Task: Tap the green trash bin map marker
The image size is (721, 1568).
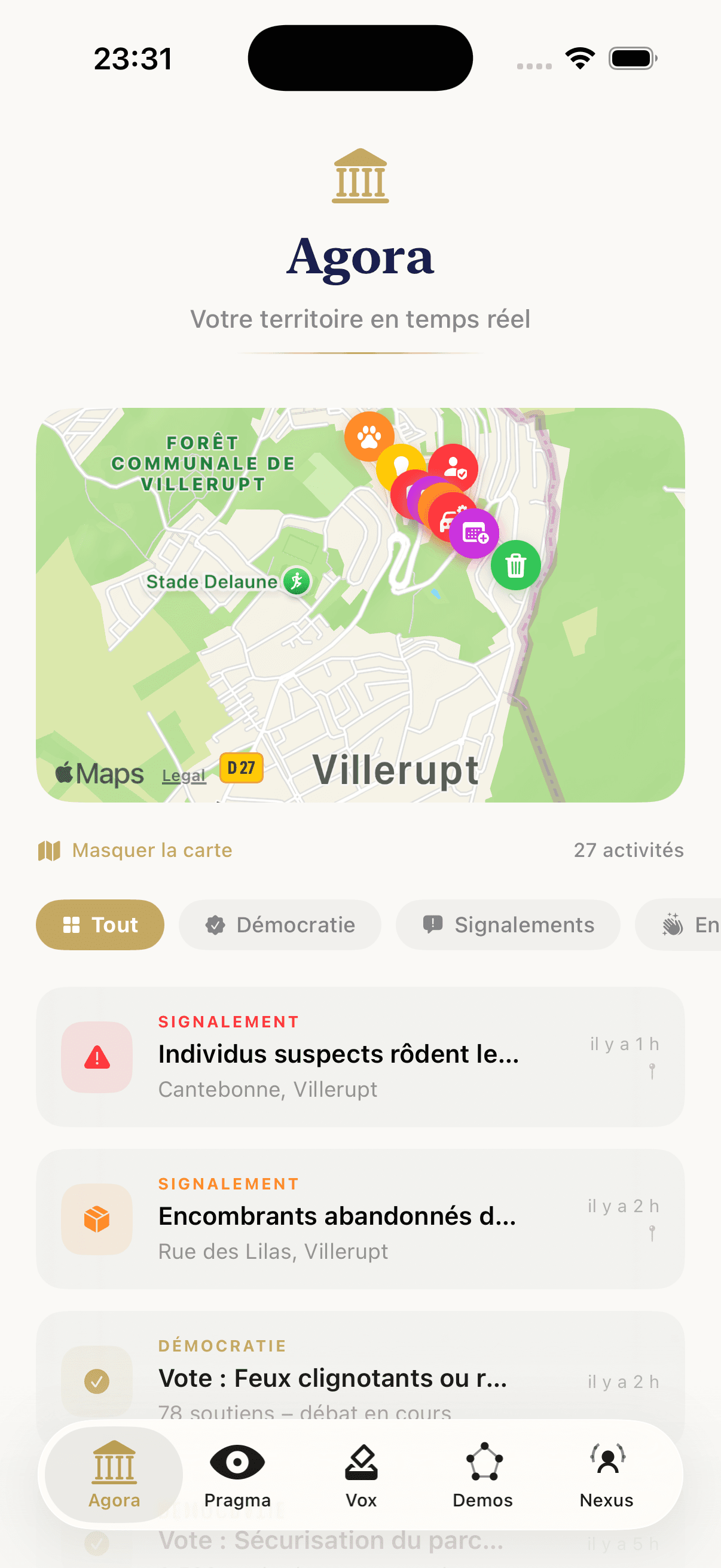Action: [x=515, y=565]
